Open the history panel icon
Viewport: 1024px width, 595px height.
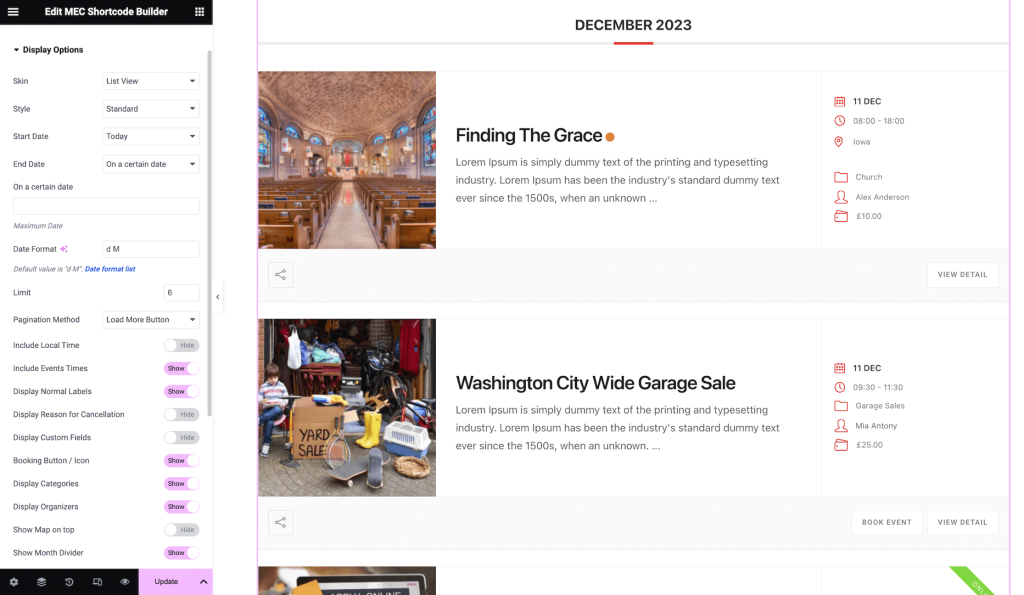coord(69,582)
